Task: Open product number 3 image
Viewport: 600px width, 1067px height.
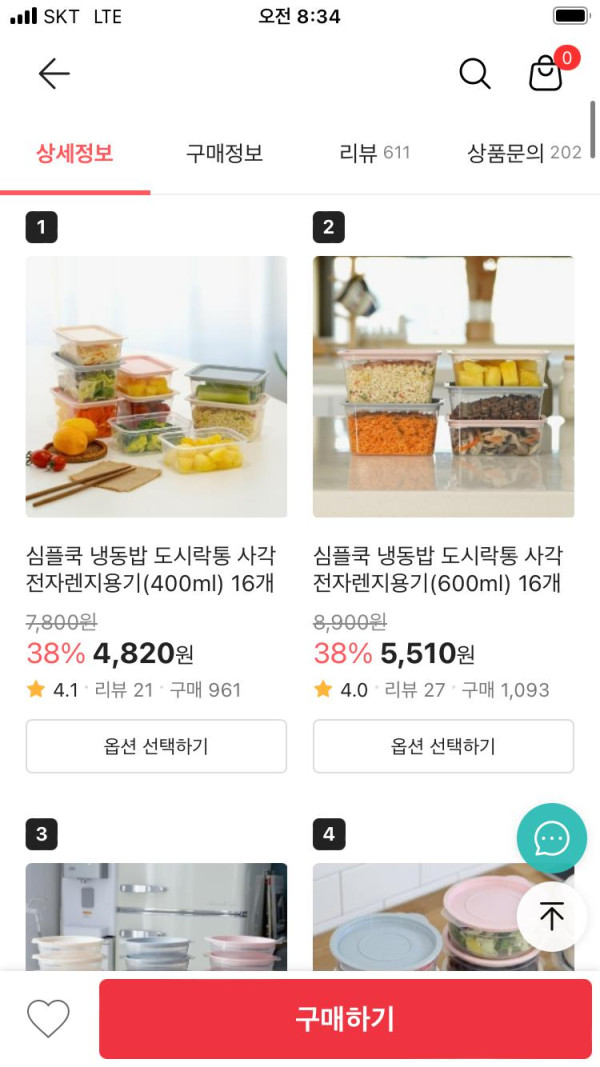Action: click(156, 916)
